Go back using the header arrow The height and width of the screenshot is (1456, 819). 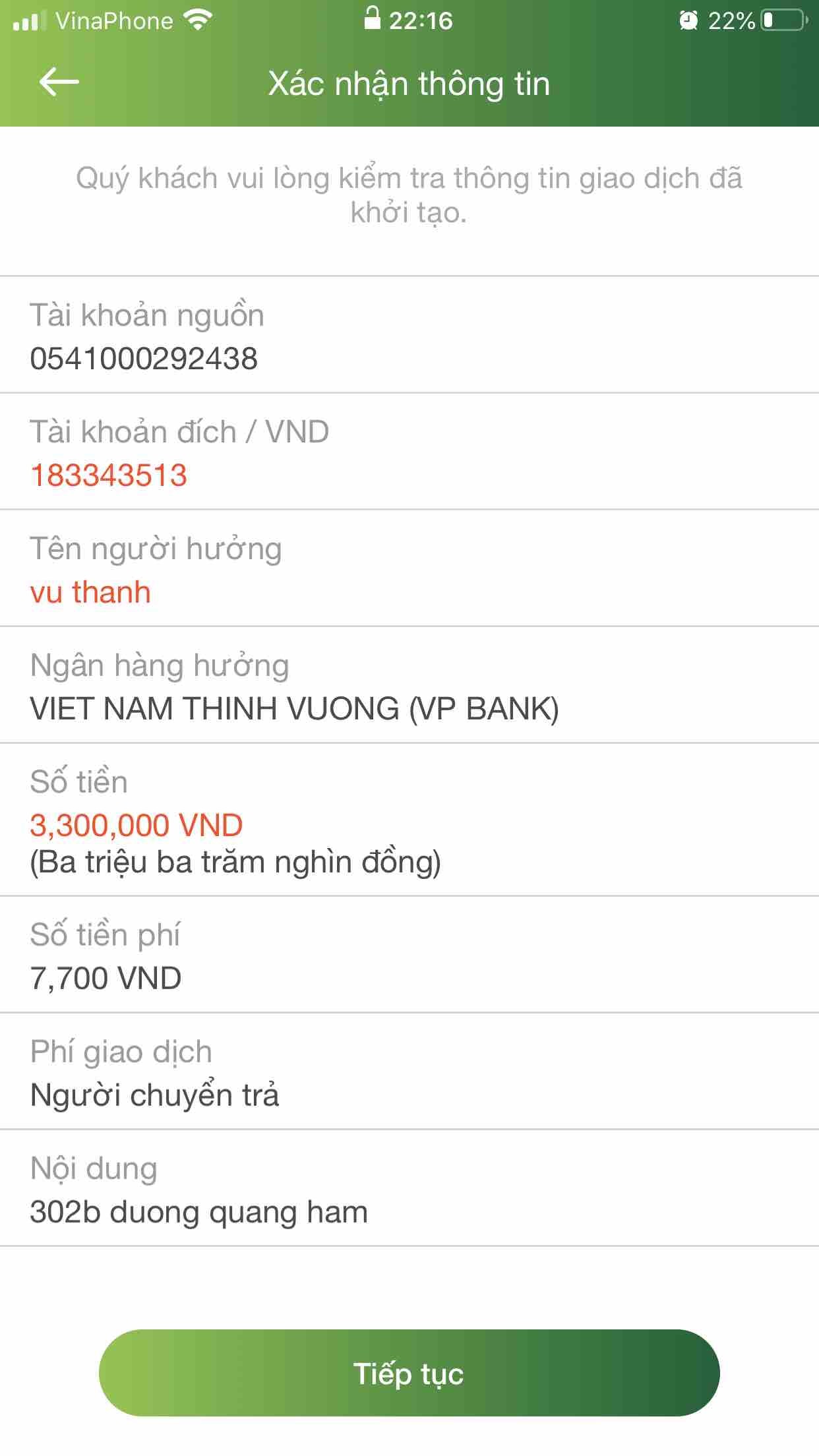pos(59,82)
